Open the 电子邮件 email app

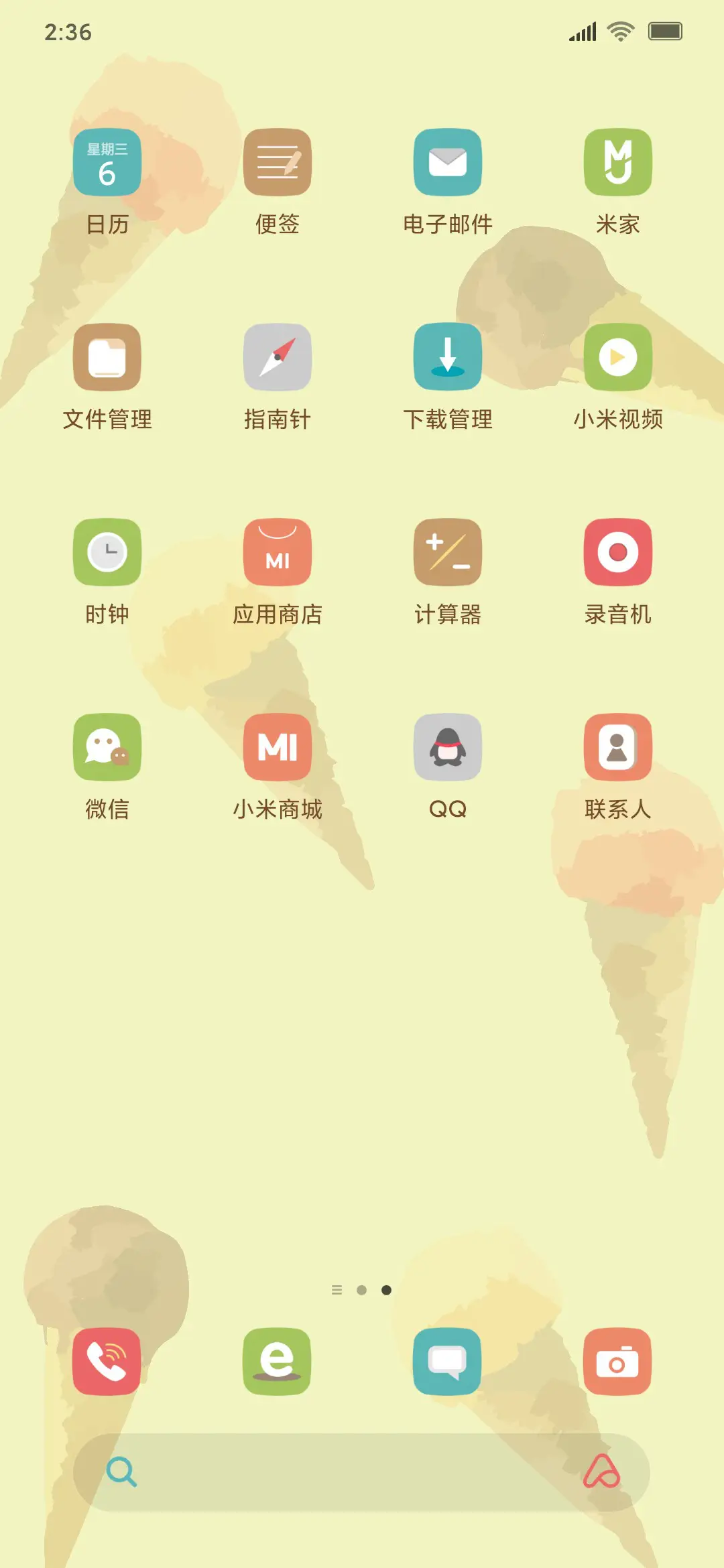point(448,163)
